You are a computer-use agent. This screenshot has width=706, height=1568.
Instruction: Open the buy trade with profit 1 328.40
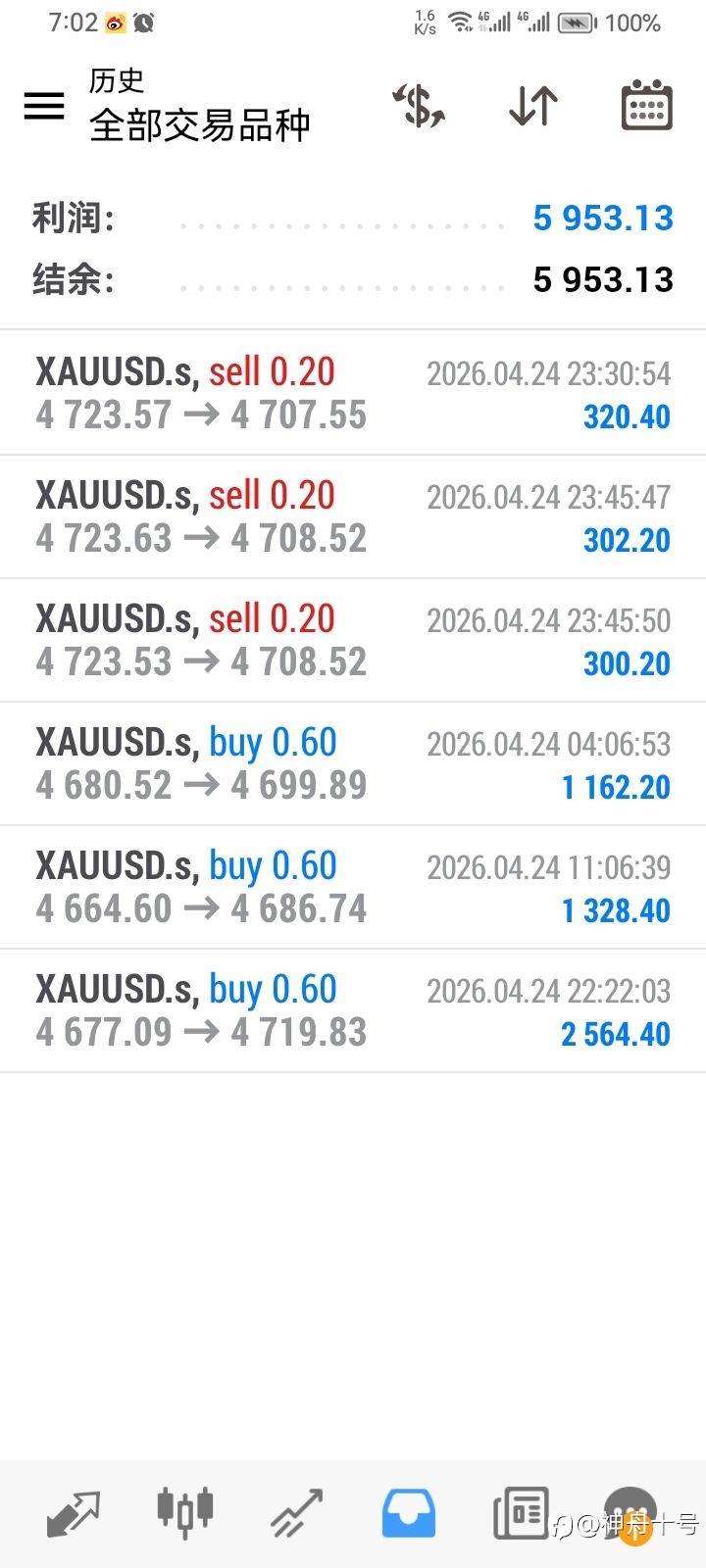pyautogui.click(x=353, y=887)
